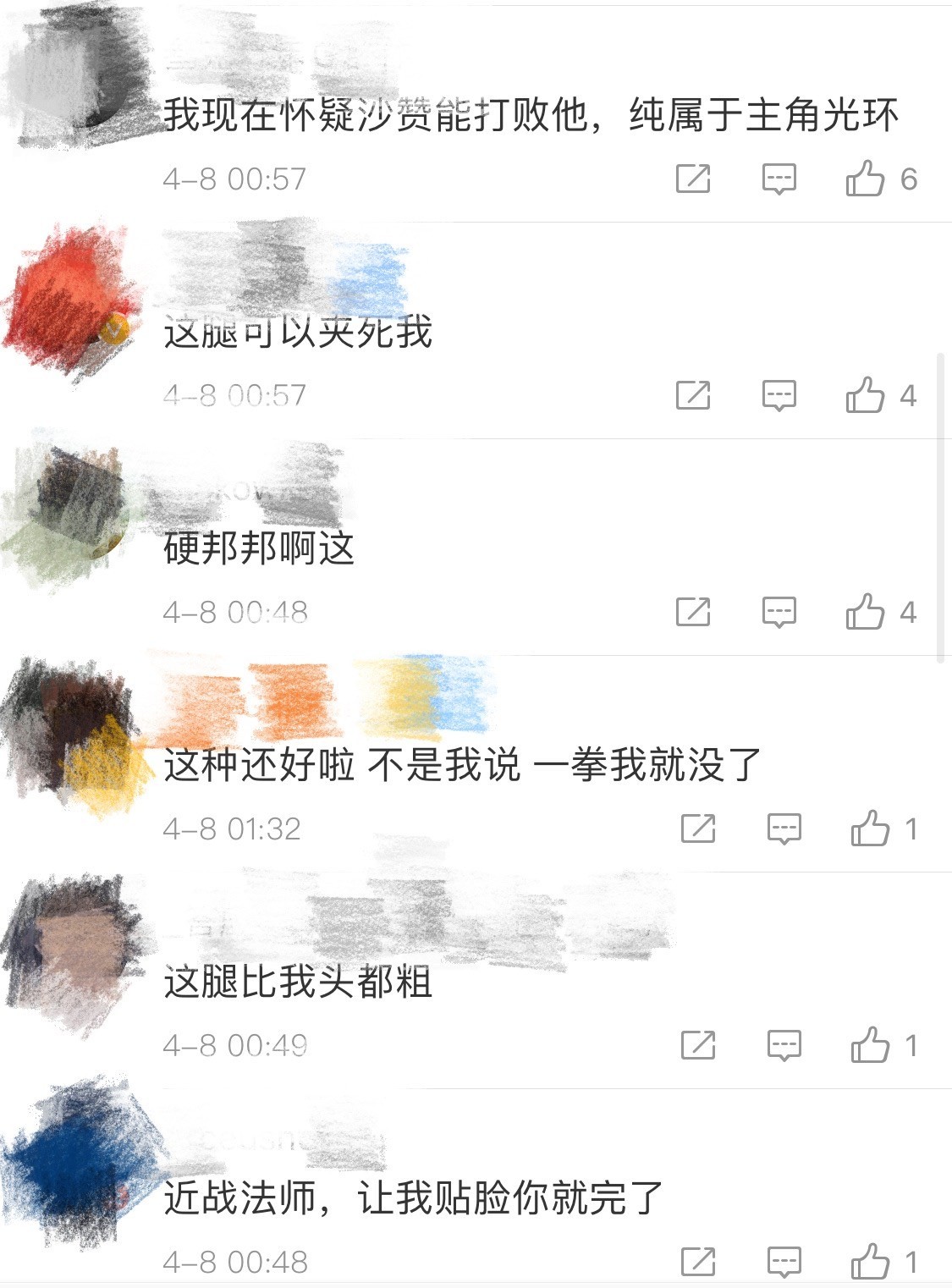This screenshot has height=1288, width=952.
Task: Like the comment 这腿比我头都粗
Action: tap(870, 1045)
